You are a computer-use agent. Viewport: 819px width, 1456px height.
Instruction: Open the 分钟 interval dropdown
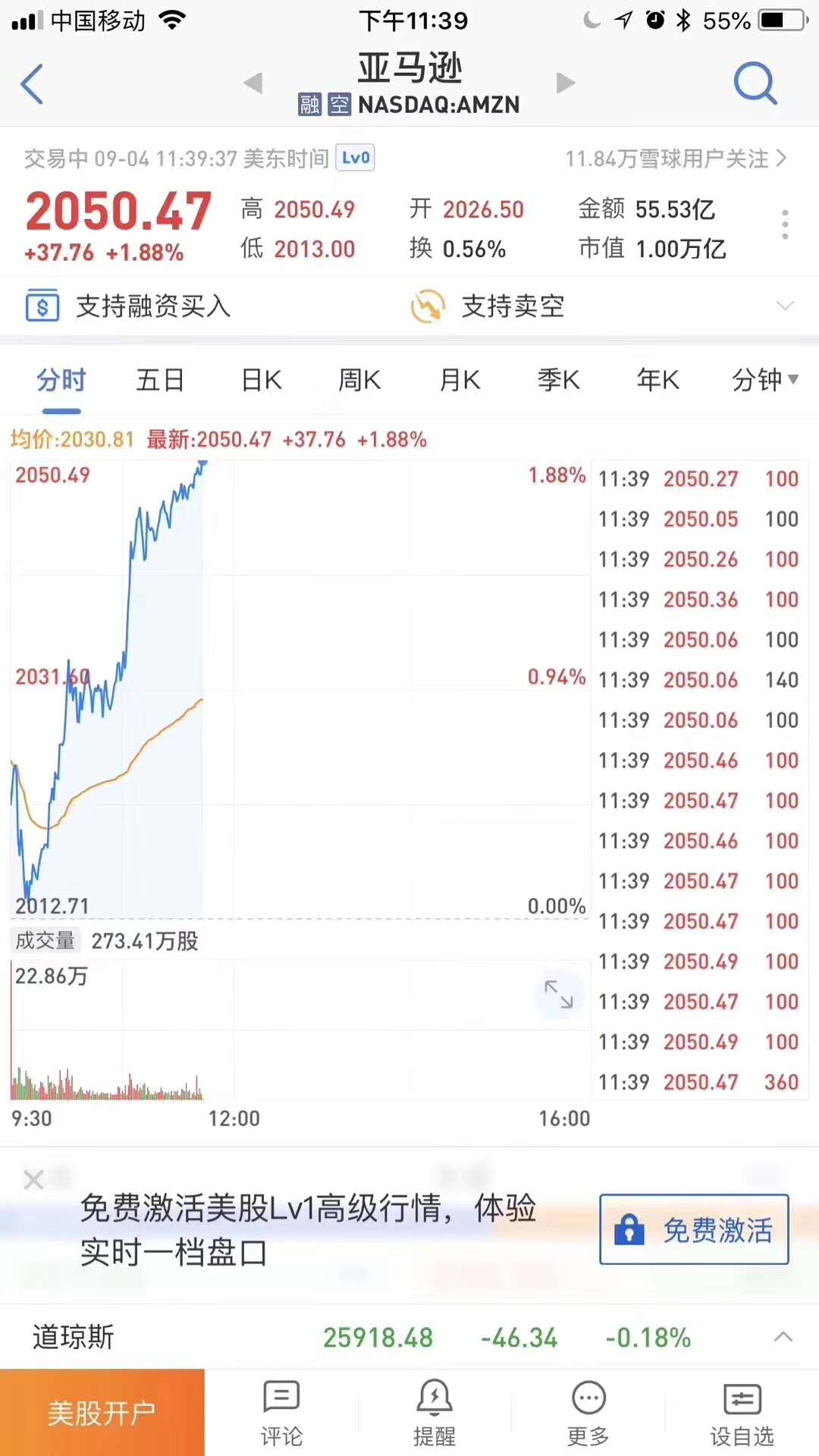765,380
